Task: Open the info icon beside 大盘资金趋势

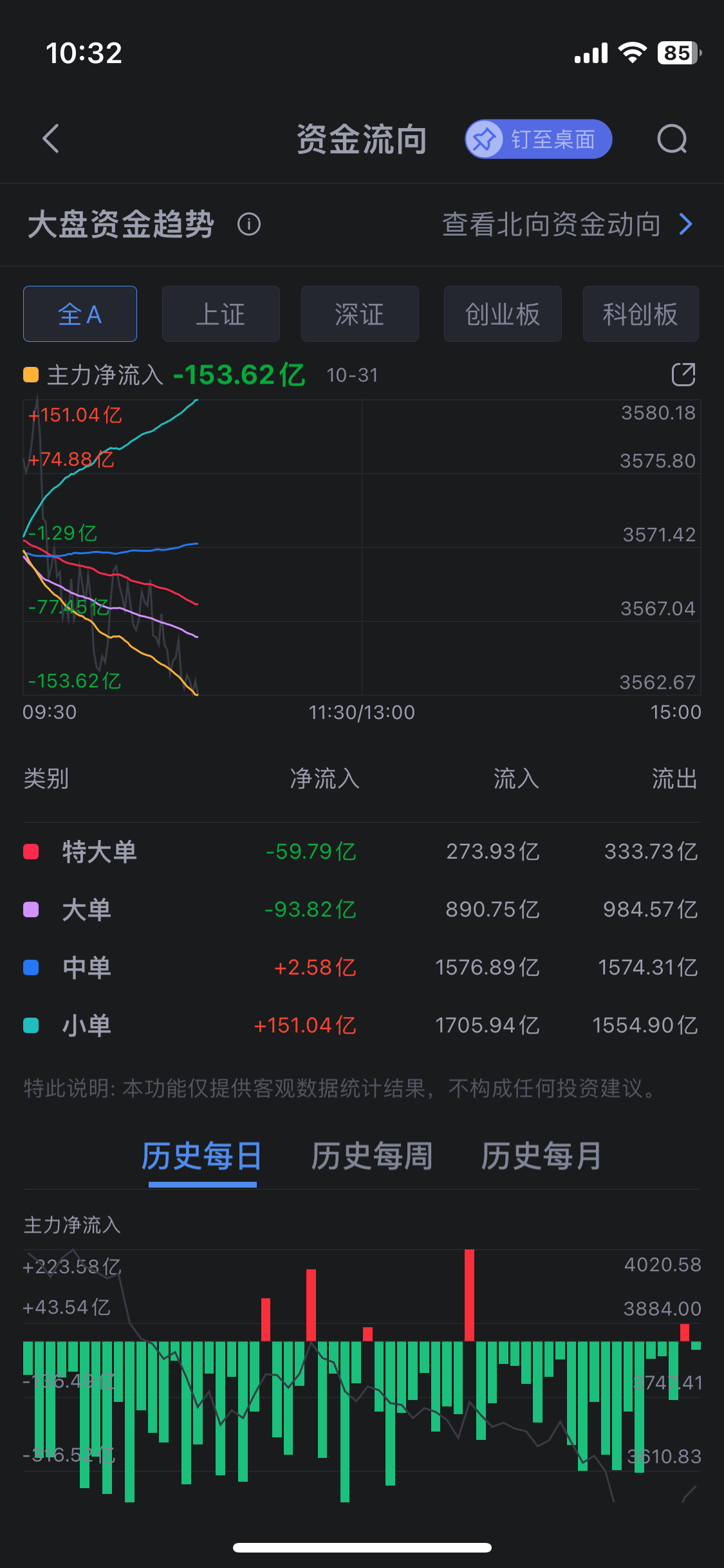Action: point(249,225)
